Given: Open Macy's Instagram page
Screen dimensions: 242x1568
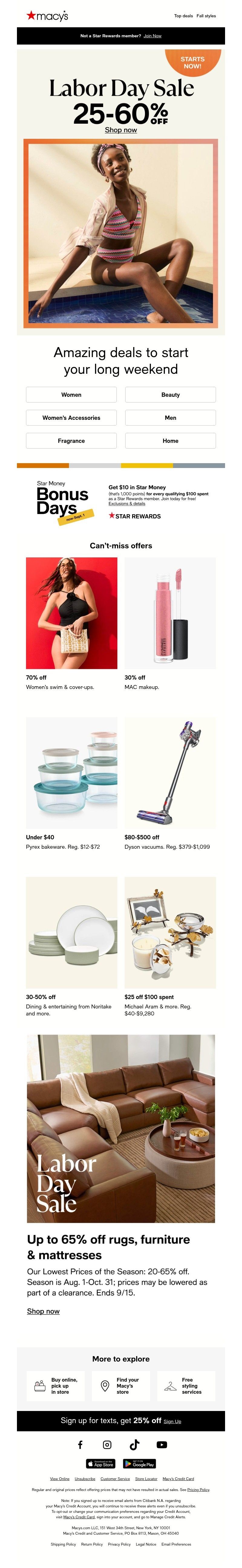Looking at the screenshot, I should (x=107, y=1444).
